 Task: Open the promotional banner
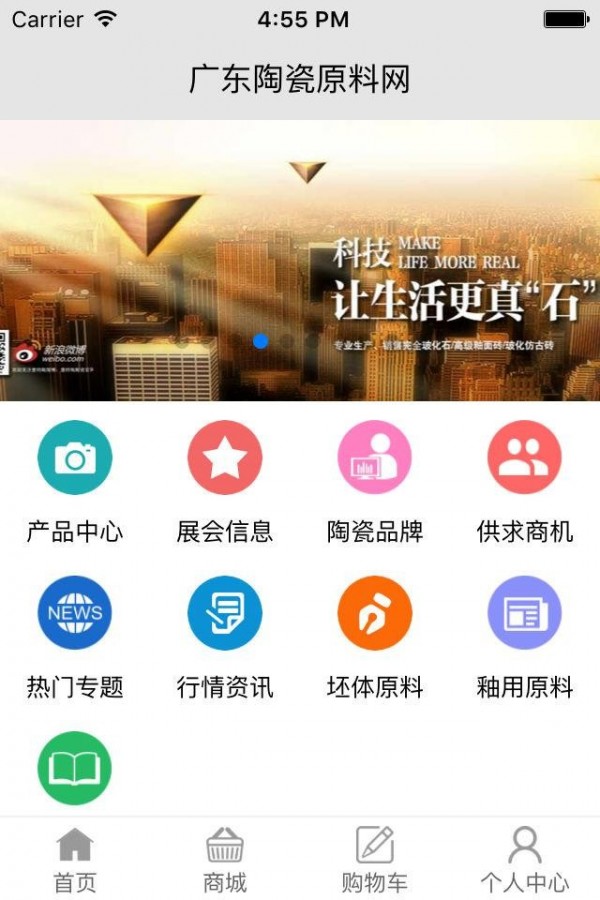pos(300,260)
